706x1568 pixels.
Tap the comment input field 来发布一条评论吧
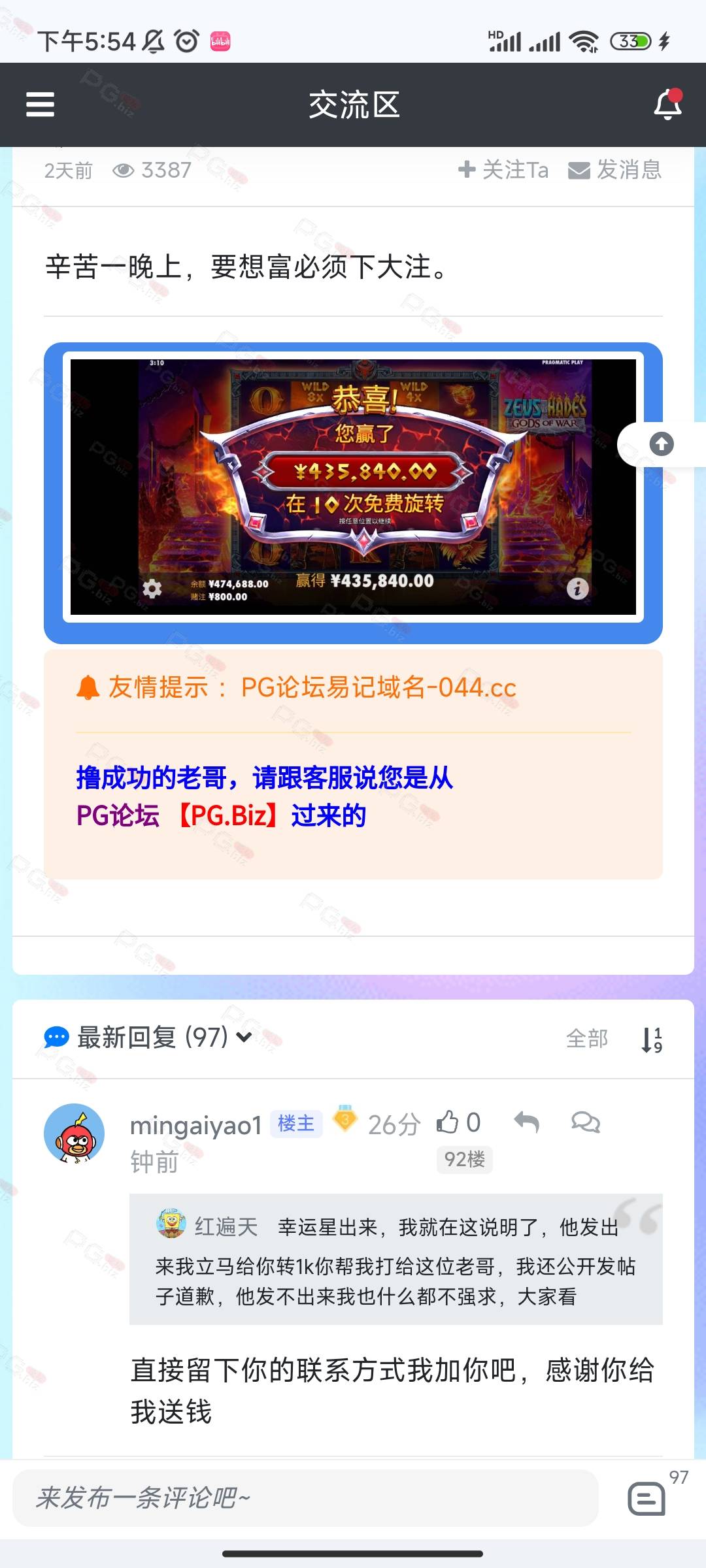pyautogui.click(x=305, y=1497)
